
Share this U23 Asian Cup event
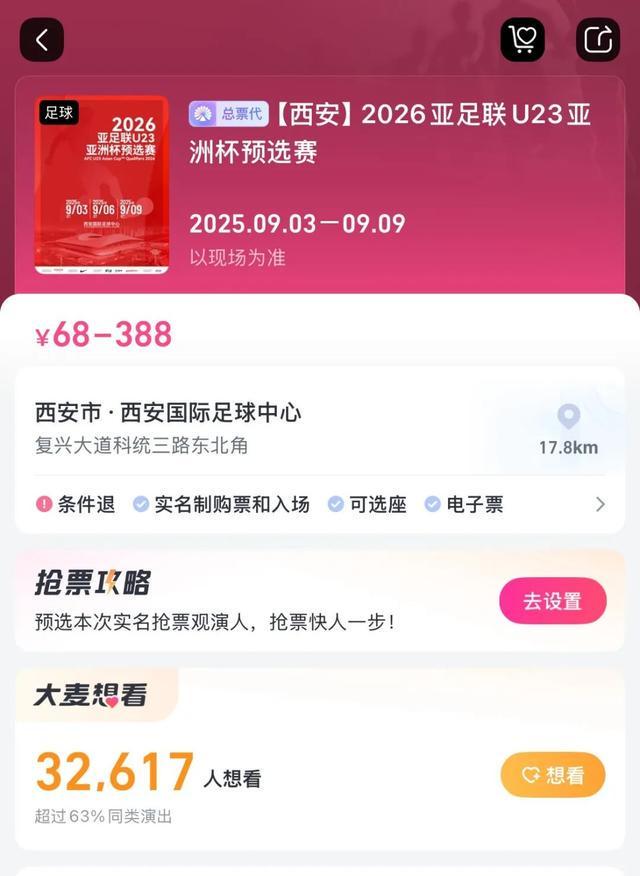click(598, 40)
